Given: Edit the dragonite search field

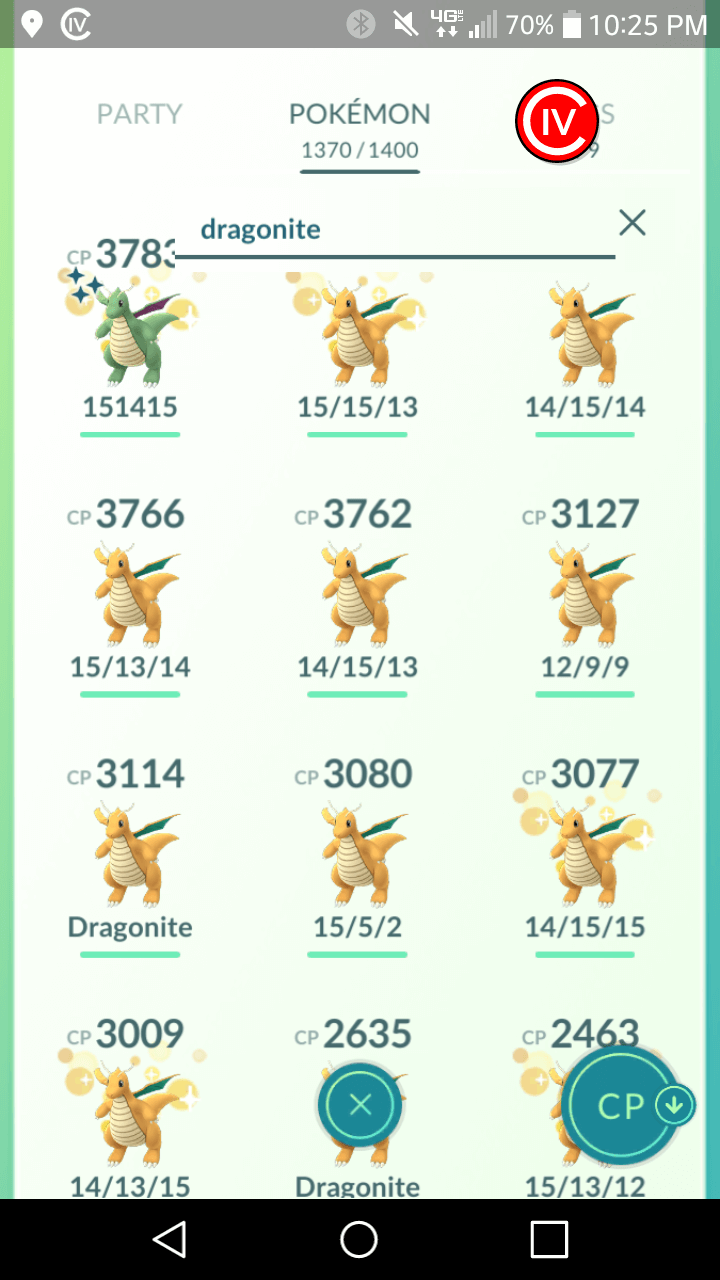Looking at the screenshot, I should point(395,231).
